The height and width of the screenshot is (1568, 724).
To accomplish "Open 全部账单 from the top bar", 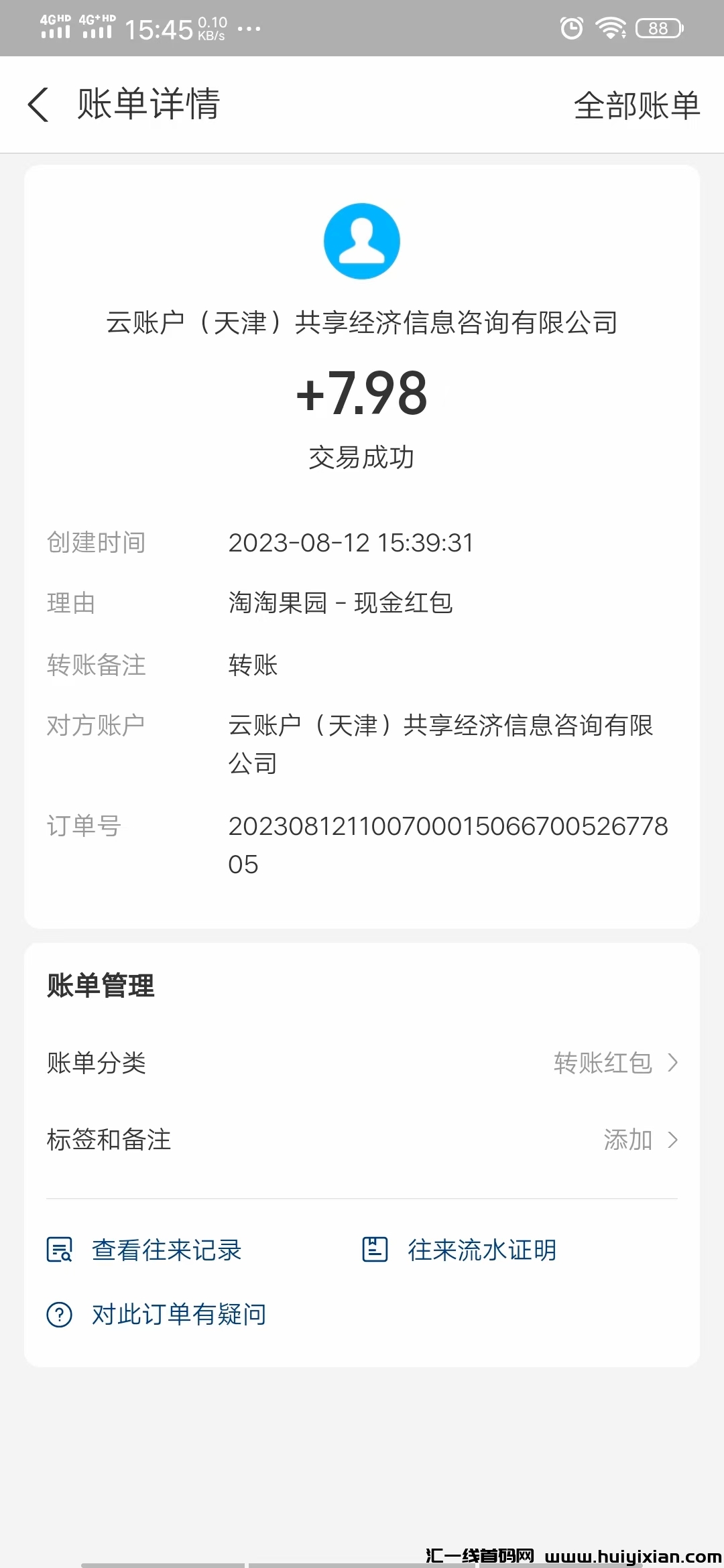I will pyautogui.click(x=637, y=105).
